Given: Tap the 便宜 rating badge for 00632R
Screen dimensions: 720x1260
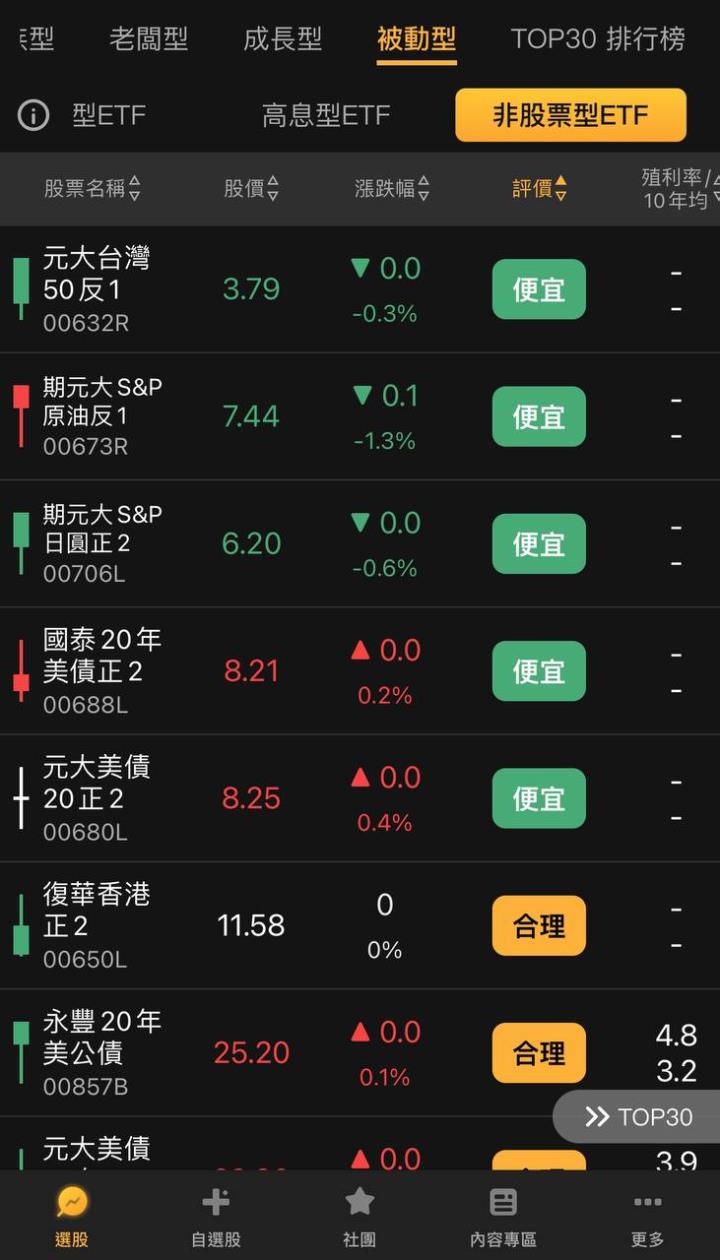Looking at the screenshot, I should click(538, 290).
